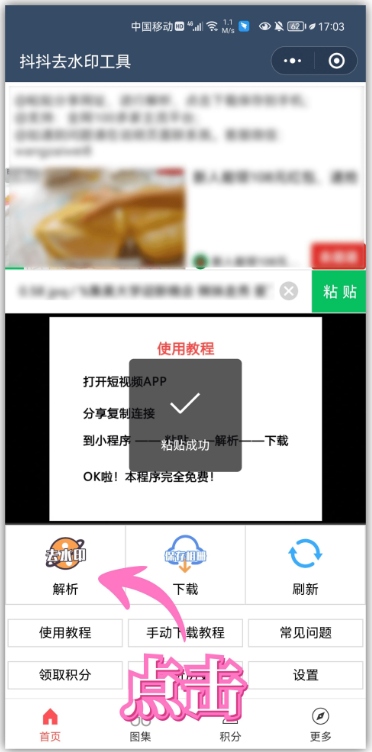Tap the 刷新 refresh button
Screen dimensions: 372x752
[305, 565]
